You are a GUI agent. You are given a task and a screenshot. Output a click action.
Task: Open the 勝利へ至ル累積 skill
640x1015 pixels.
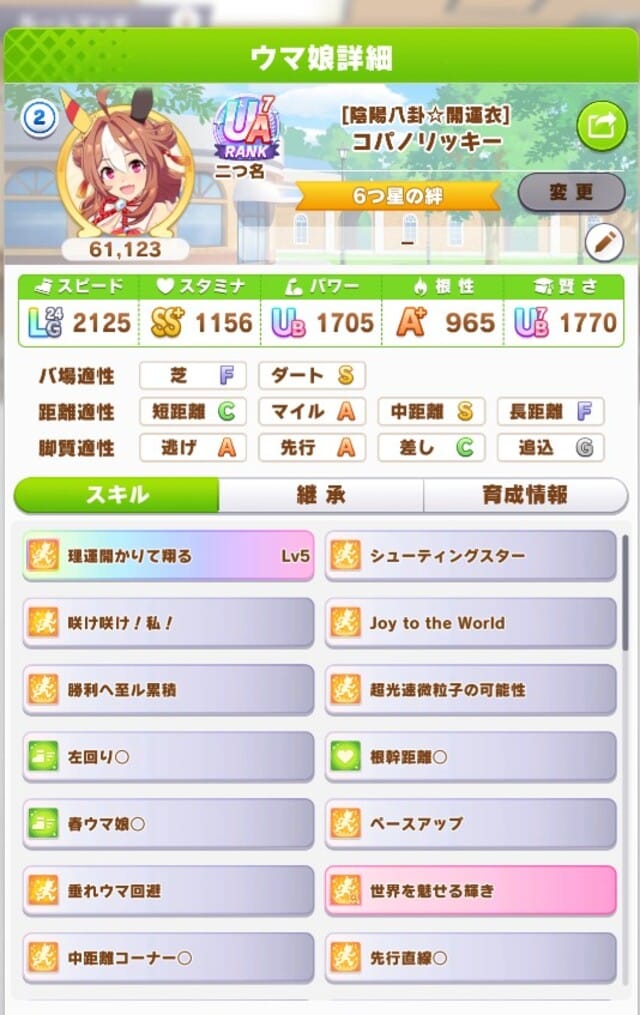[168, 690]
